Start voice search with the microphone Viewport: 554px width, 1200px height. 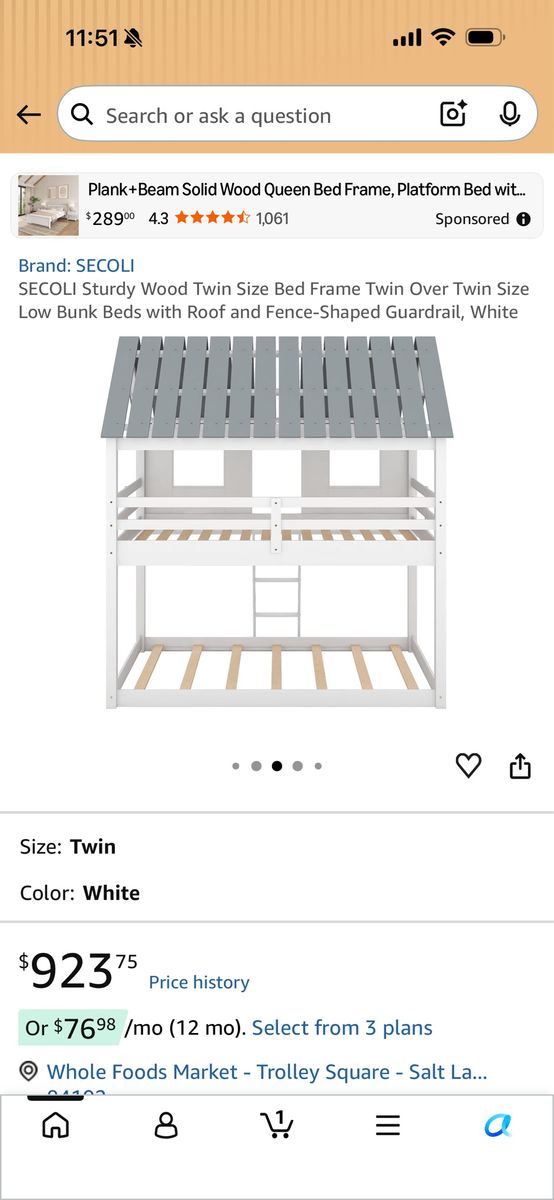coord(510,115)
